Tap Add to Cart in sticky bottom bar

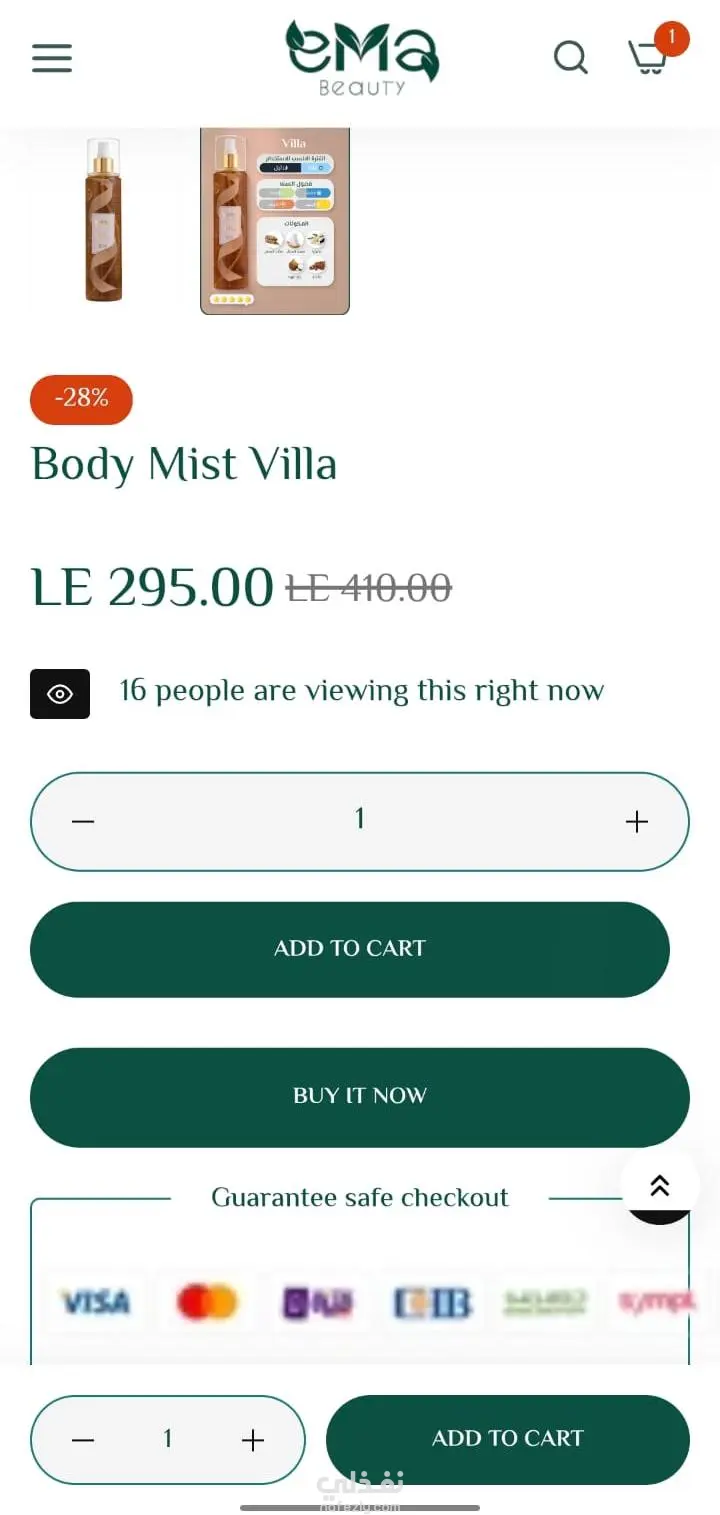(x=507, y=1439)
